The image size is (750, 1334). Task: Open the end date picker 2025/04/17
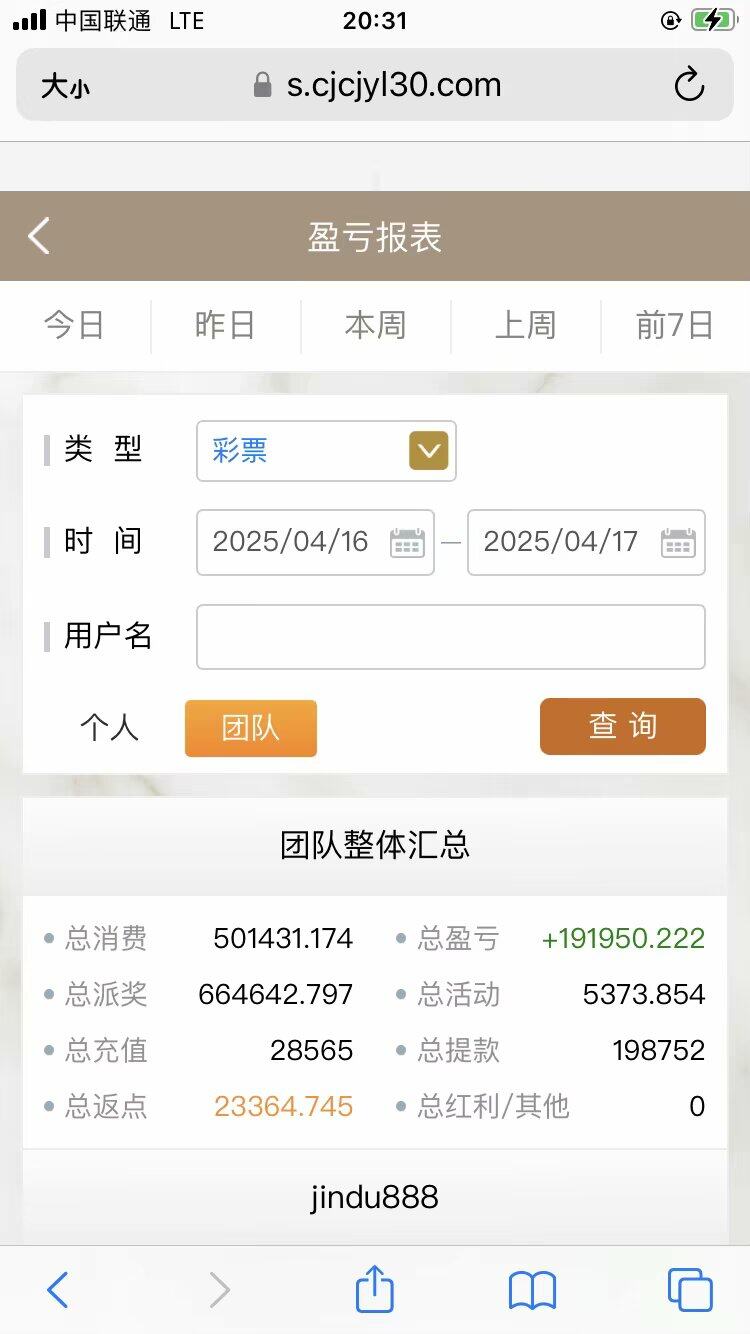(x=586, y=542)
